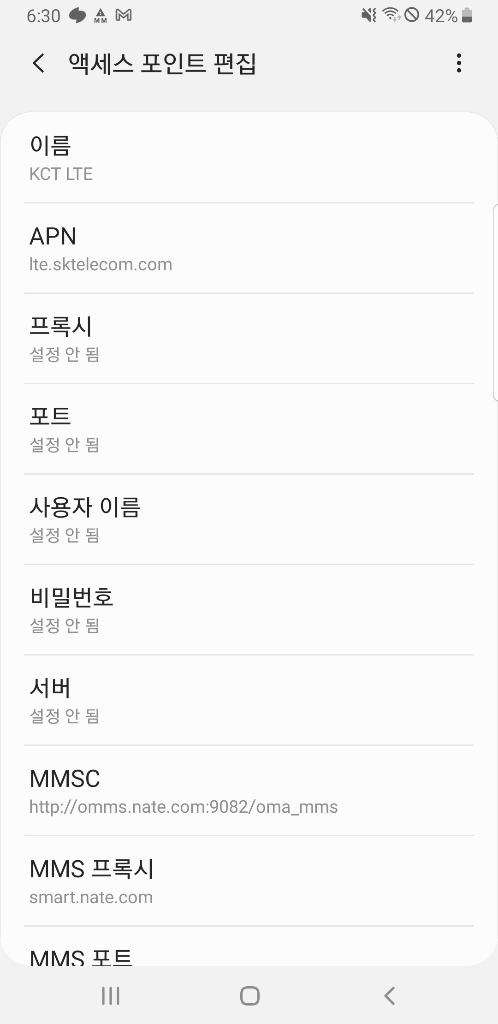Tap the 서버 row
Image resolution: width=498 pixels, height=1024 pixels.
point(249,700)
